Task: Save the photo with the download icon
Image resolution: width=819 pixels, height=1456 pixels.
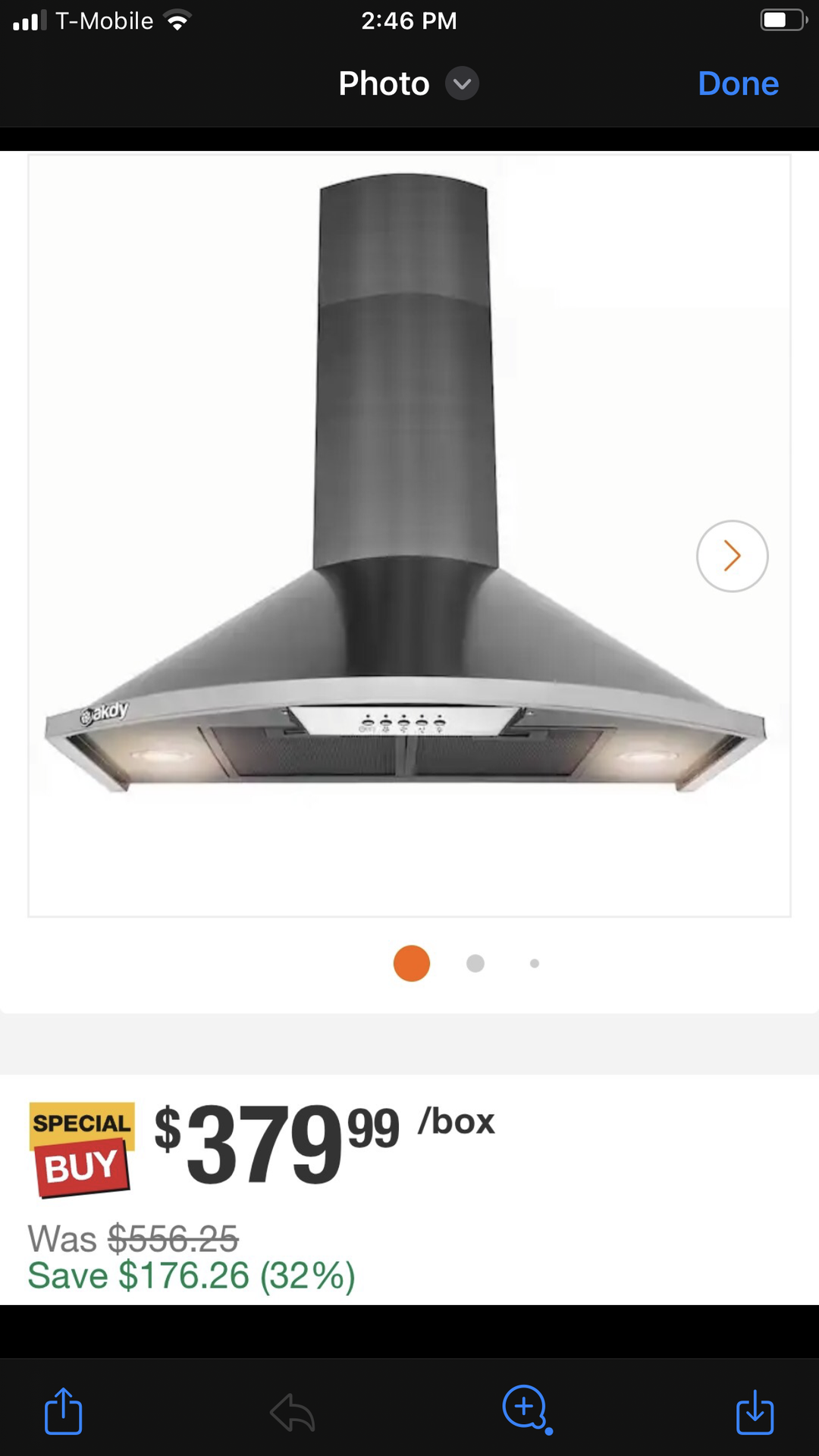Action: (755, 1411)
